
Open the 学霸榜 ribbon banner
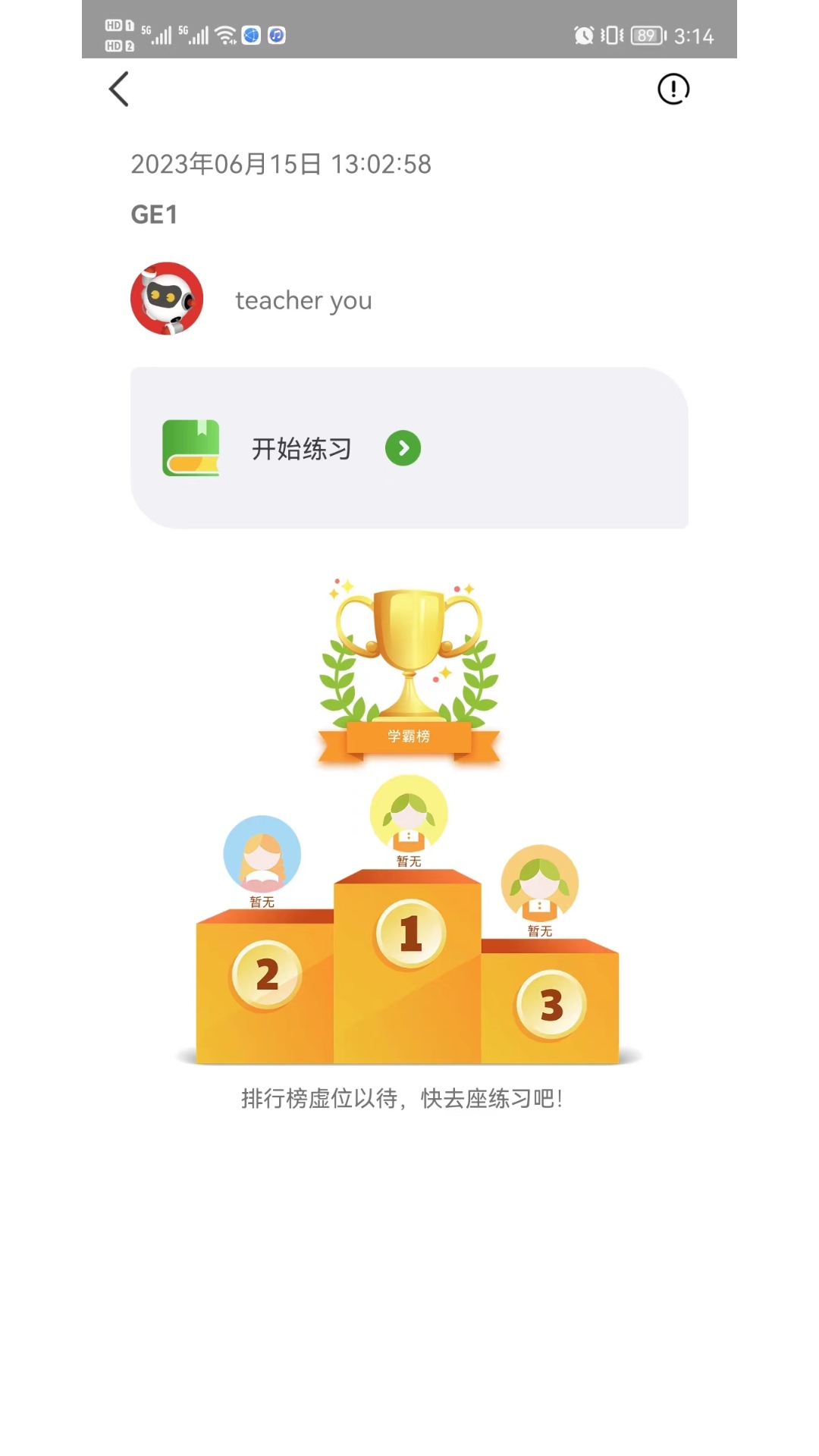[x=409, y=737]
